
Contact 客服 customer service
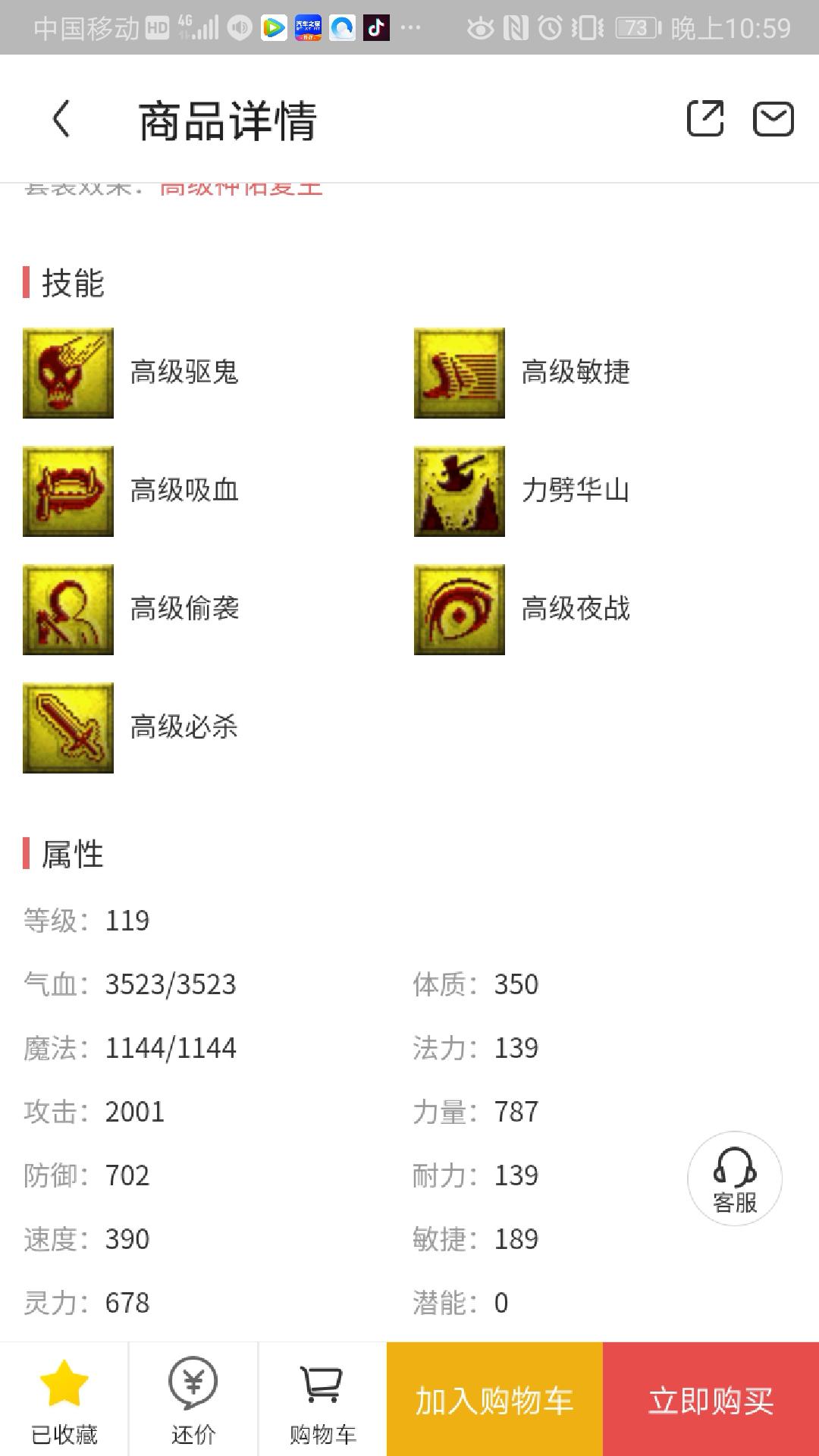tap(734, 1178)
